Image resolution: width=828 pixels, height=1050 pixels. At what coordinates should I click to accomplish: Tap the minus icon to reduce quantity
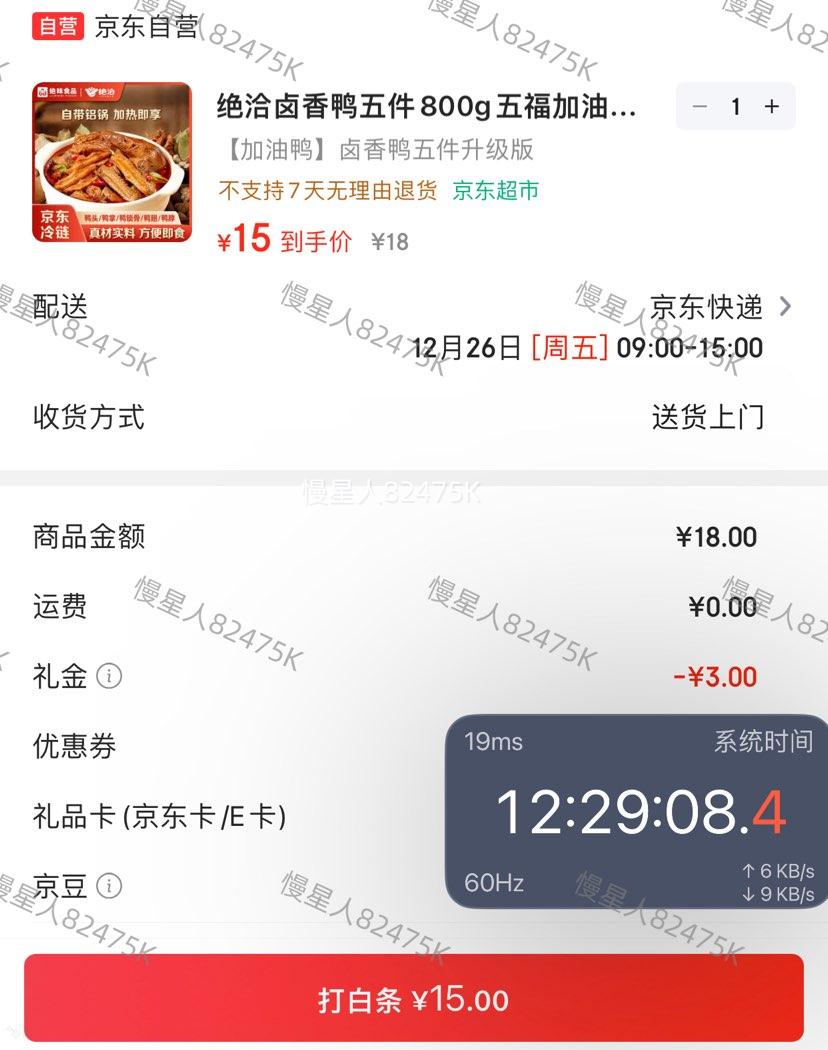[x=698, y=106]
